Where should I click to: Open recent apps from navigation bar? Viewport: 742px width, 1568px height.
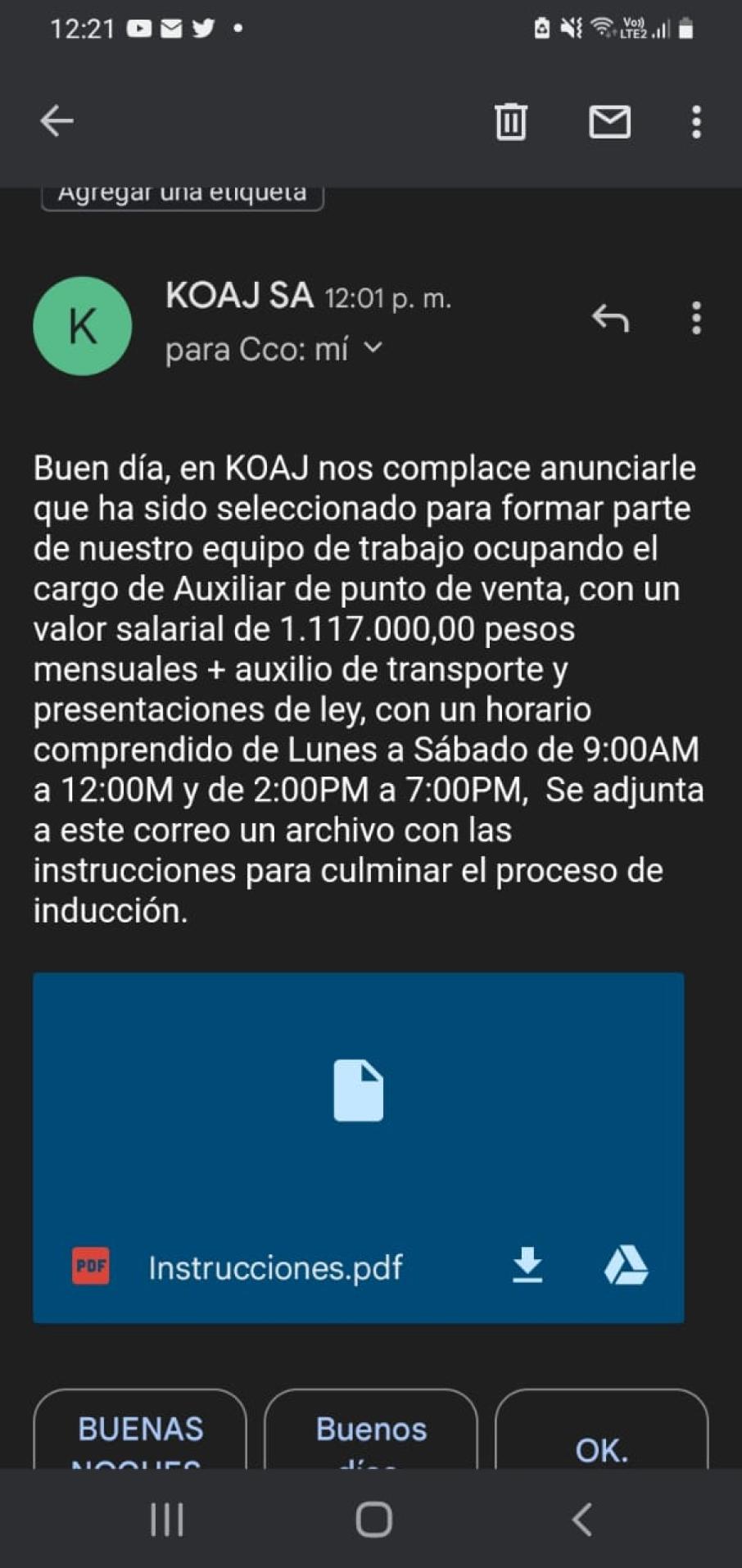(x=167, y=1520)
